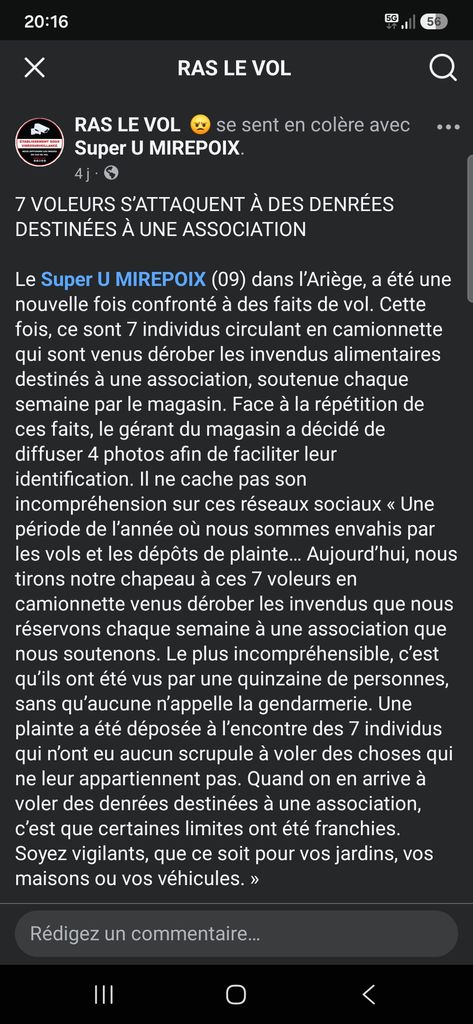
Task: Close the RAS LE VOL page view
Action: pyautogui.click(x=34, y=67)
